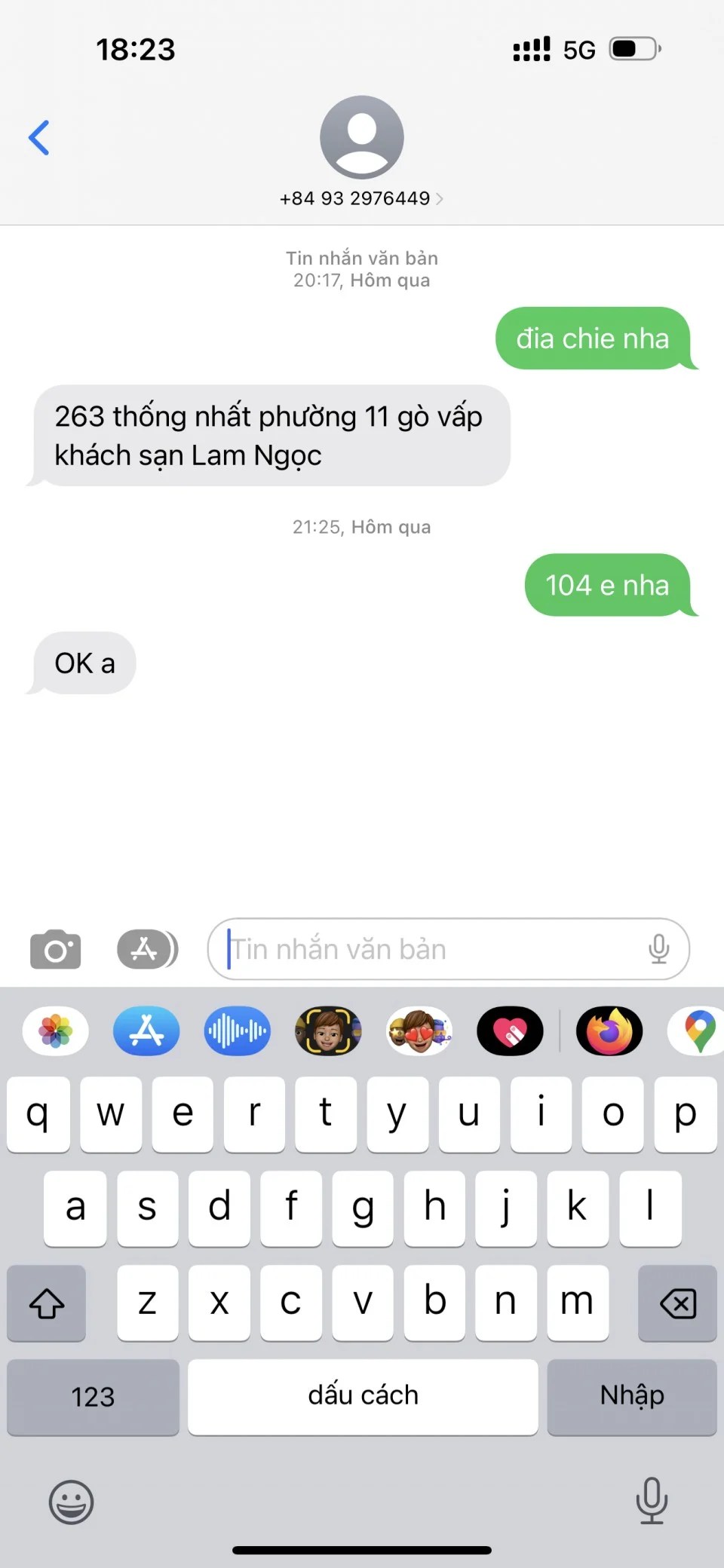Tap the backspace key
Image resolution: width=724 pixels, height=1568 pixels.
click(x=677, y=1303)
